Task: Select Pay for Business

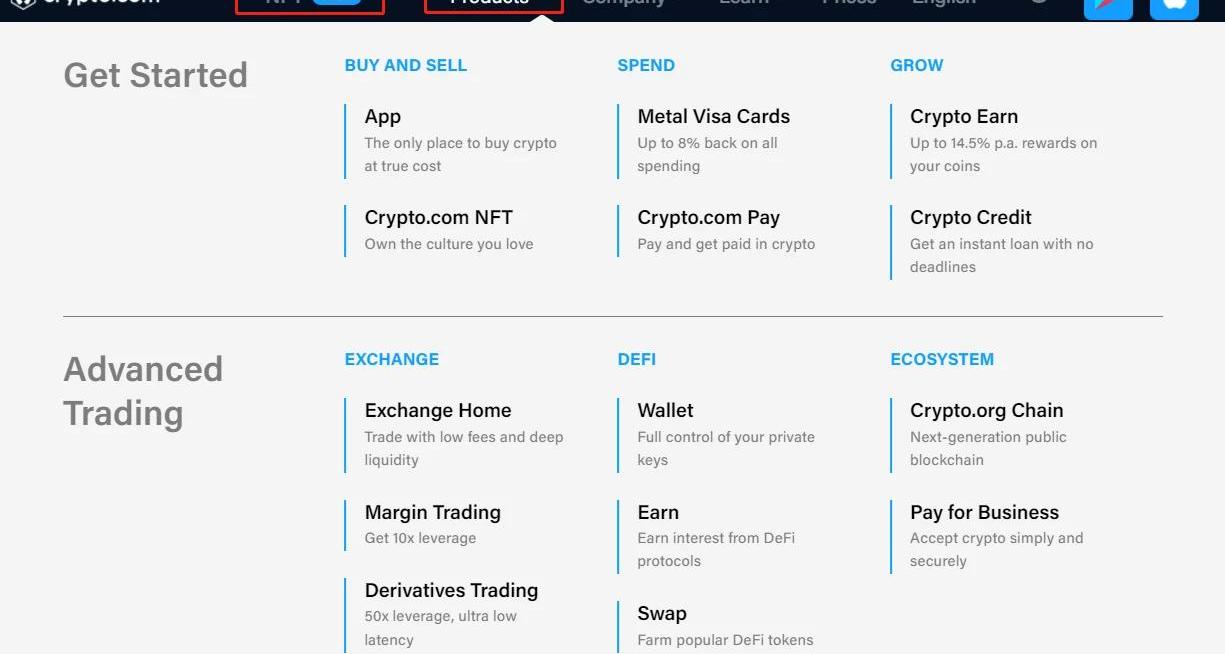Action: pyautogui.click(x=984, y=513)
